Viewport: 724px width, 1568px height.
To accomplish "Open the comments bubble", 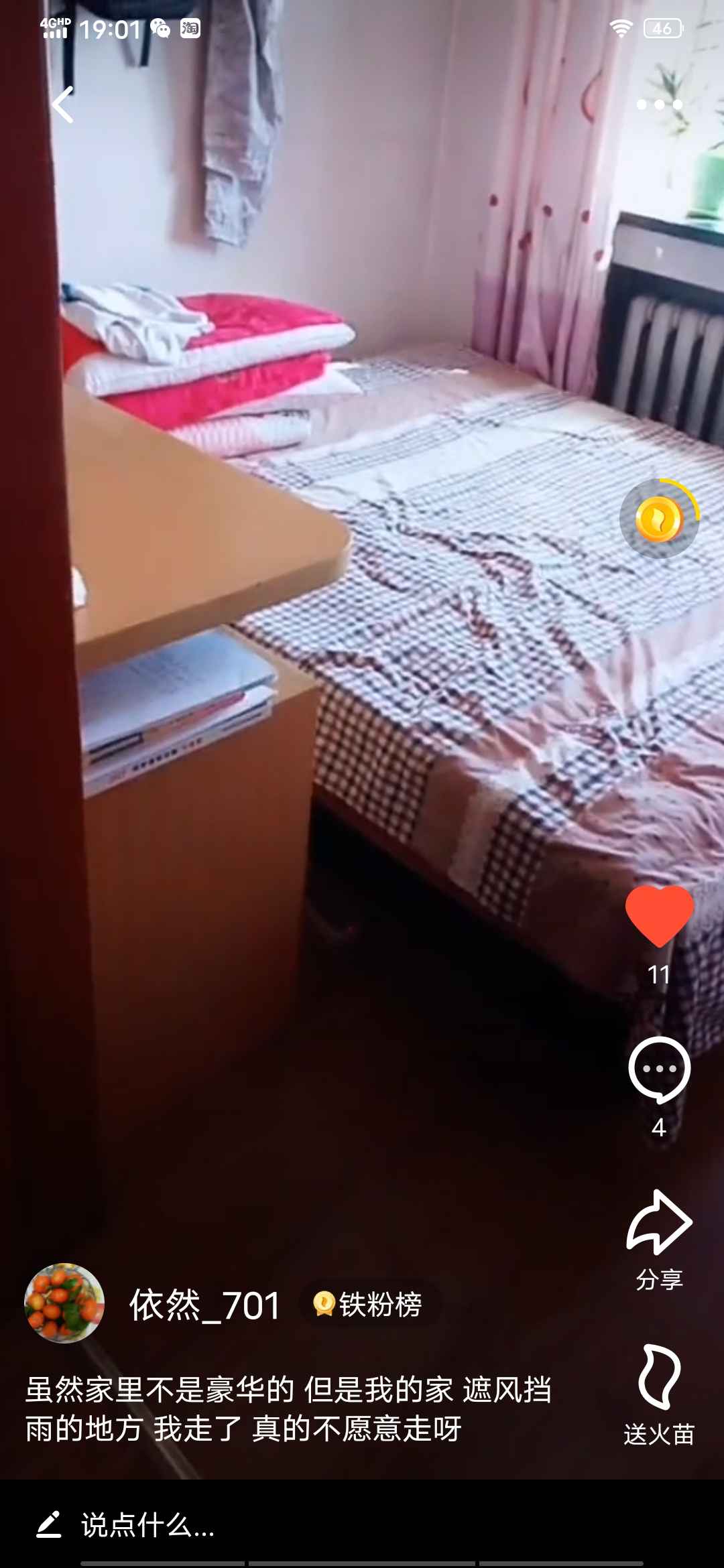I will coord(659,1070).
